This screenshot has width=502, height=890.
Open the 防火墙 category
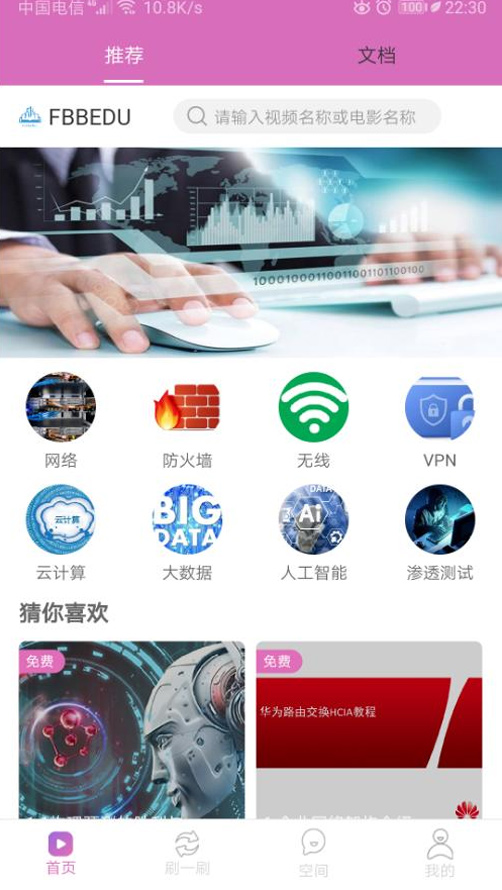(x=187, y=421)
